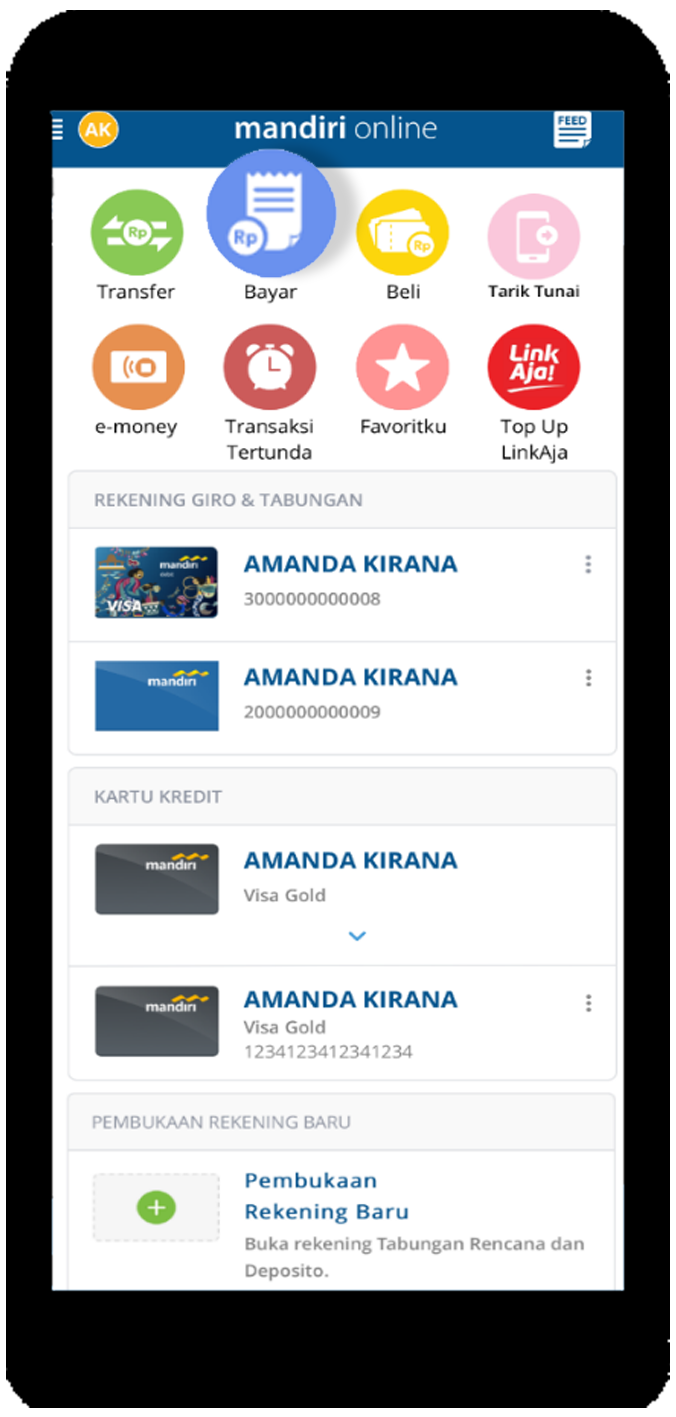Open credit card 1234123412341234

click(x=350, y=1022)
